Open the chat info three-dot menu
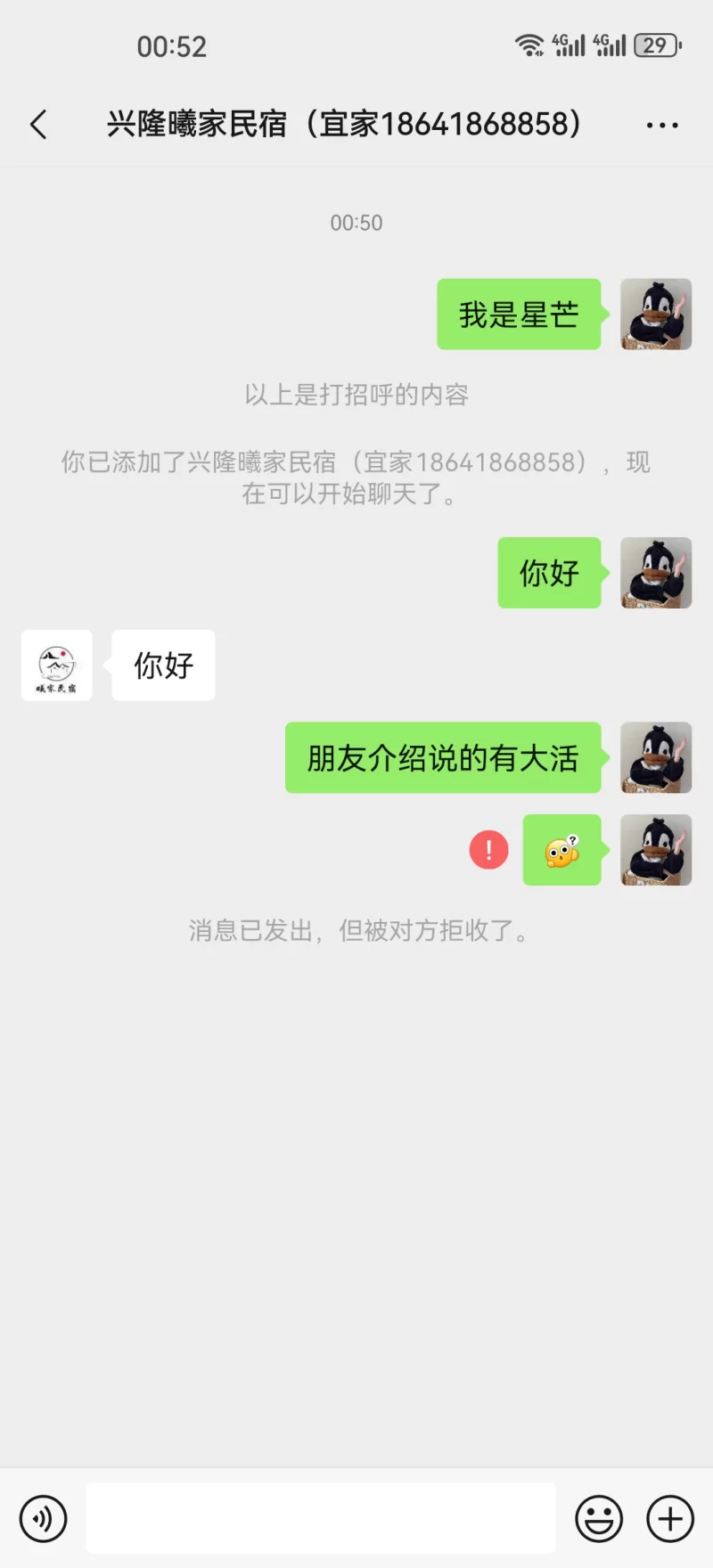Viewport: 713px width, 1568px height. click(x=662, y=126)
